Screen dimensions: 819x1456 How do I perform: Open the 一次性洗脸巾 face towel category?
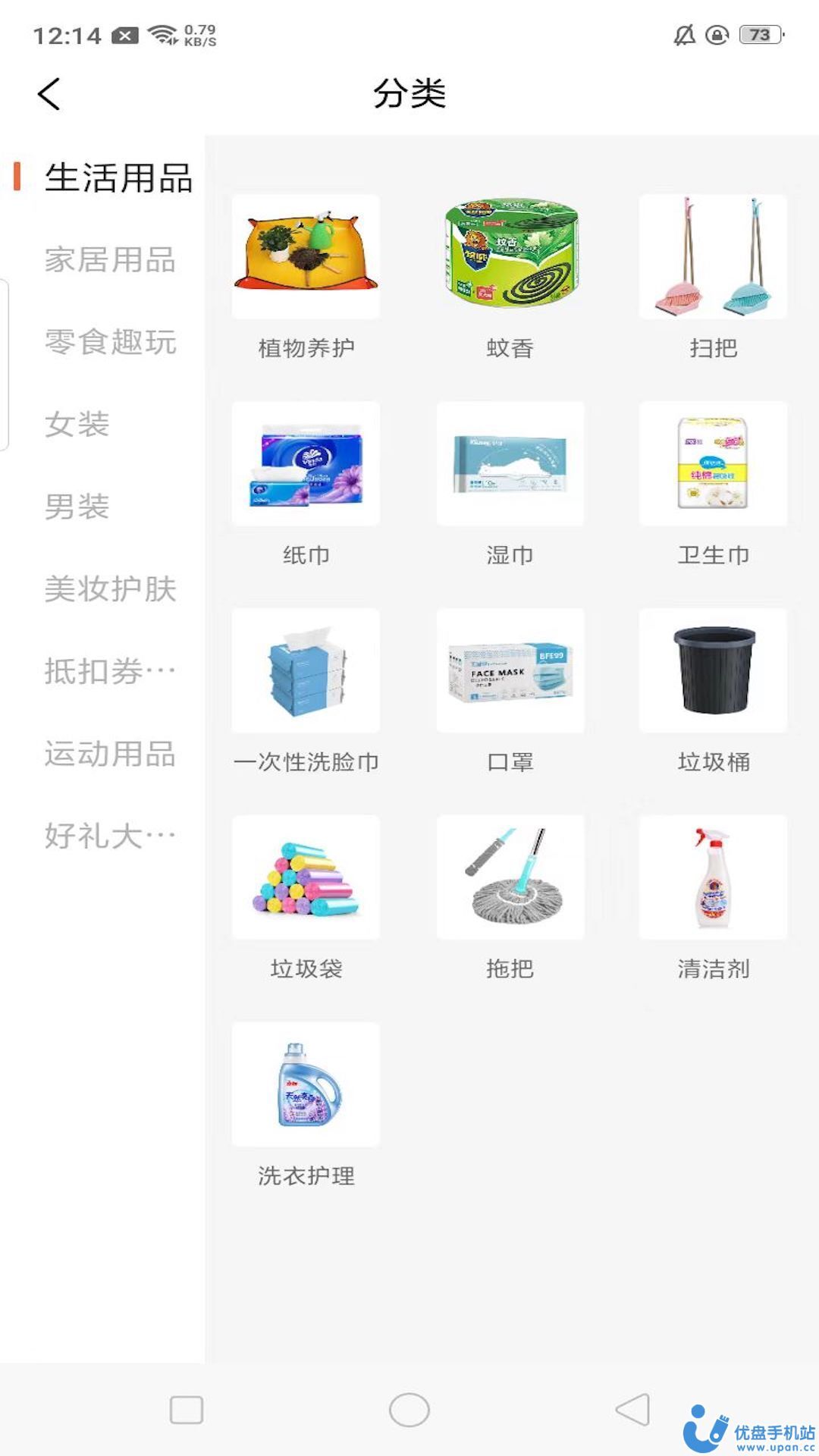pyautogui.click(x=306, y=670)
